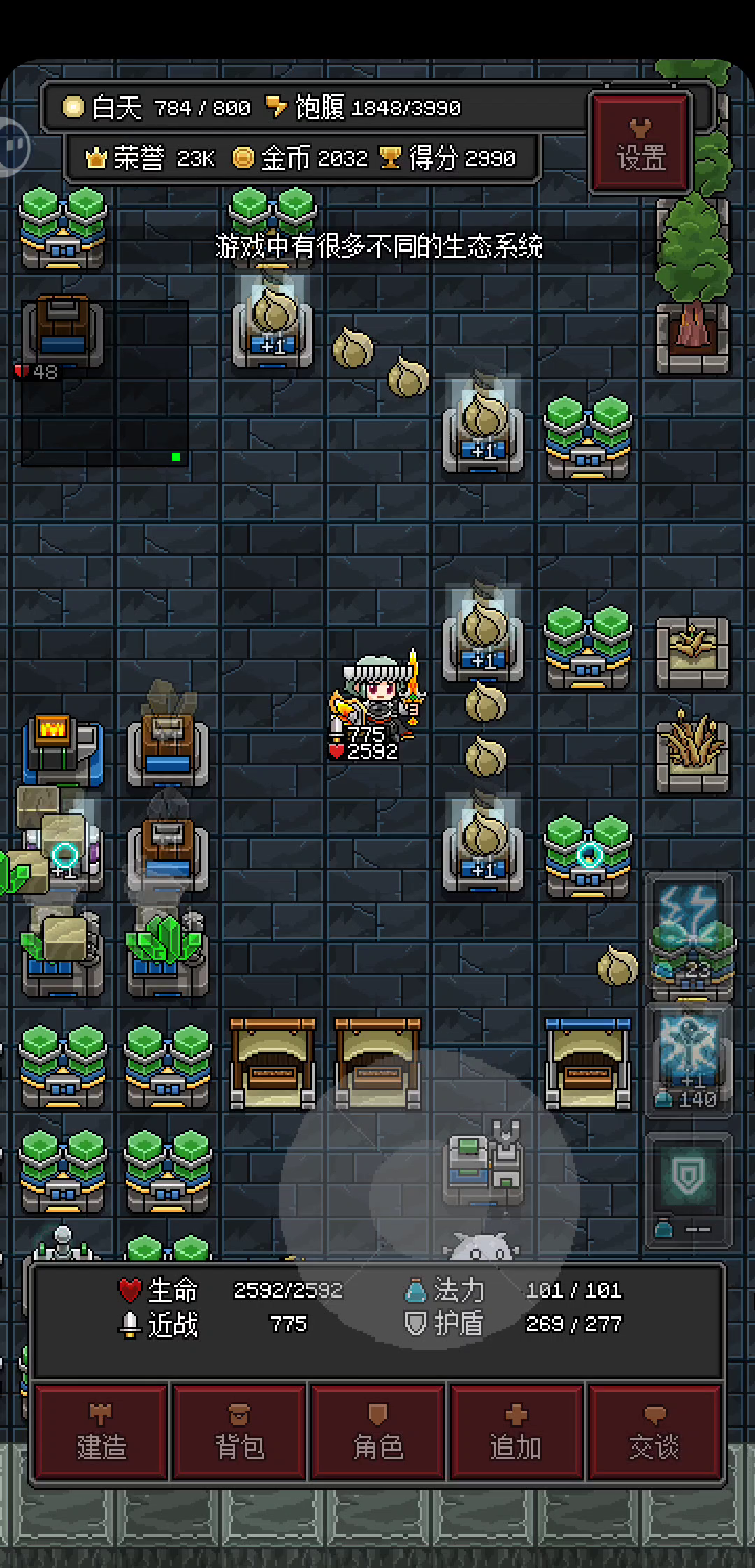755x1568 pixels.
Task: Activate the lightning skill slot showing 23
Action: (x=689, y=936)
